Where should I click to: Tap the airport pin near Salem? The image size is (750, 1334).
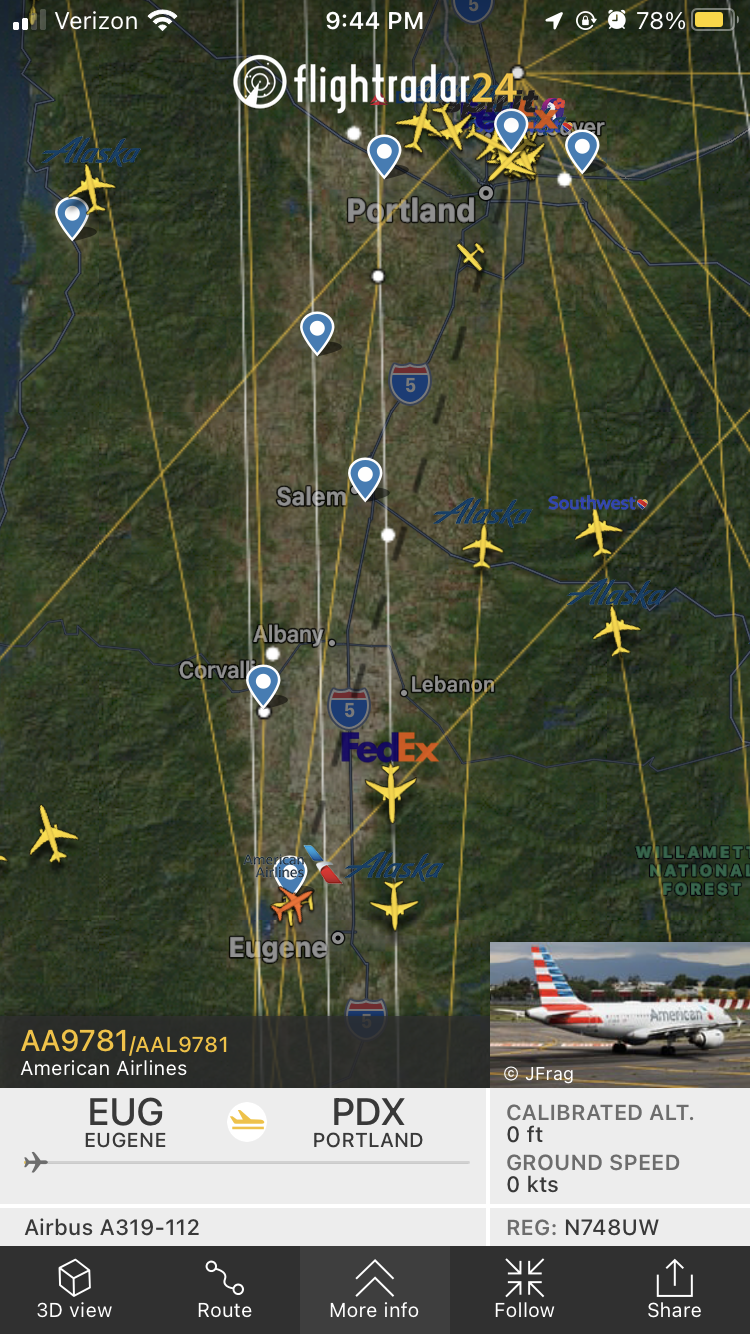pyautogui.click(x=365, y=478)
